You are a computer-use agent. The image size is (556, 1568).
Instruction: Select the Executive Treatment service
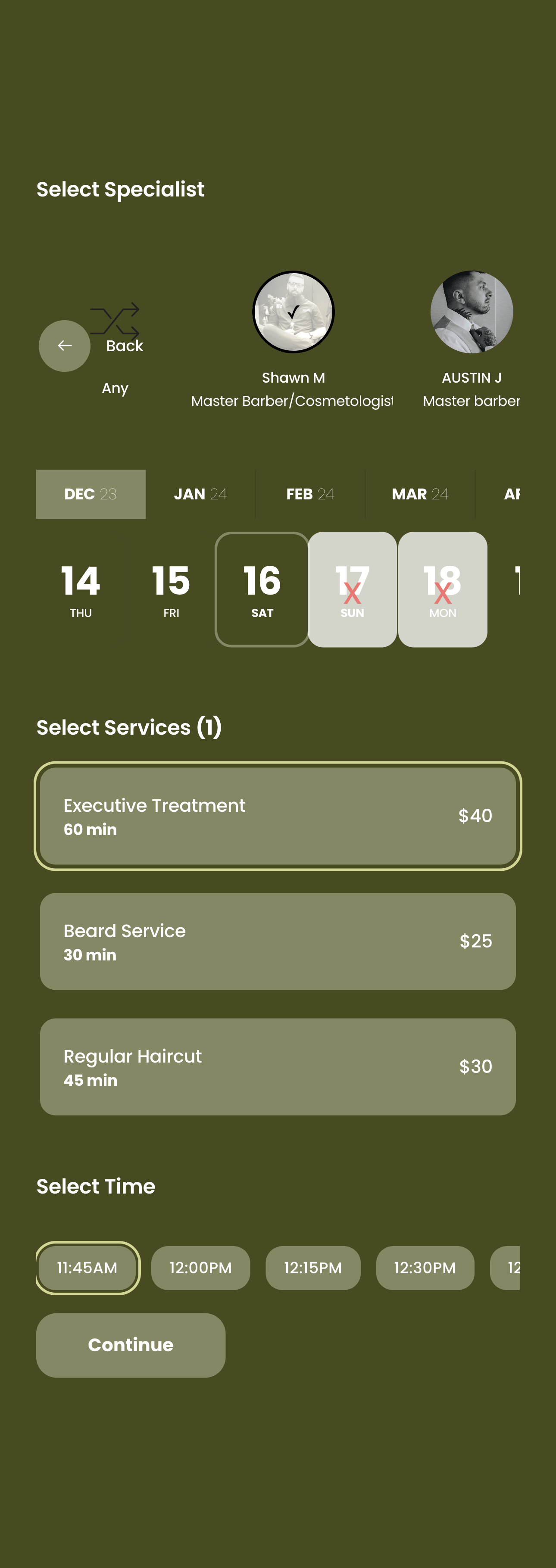278,816
